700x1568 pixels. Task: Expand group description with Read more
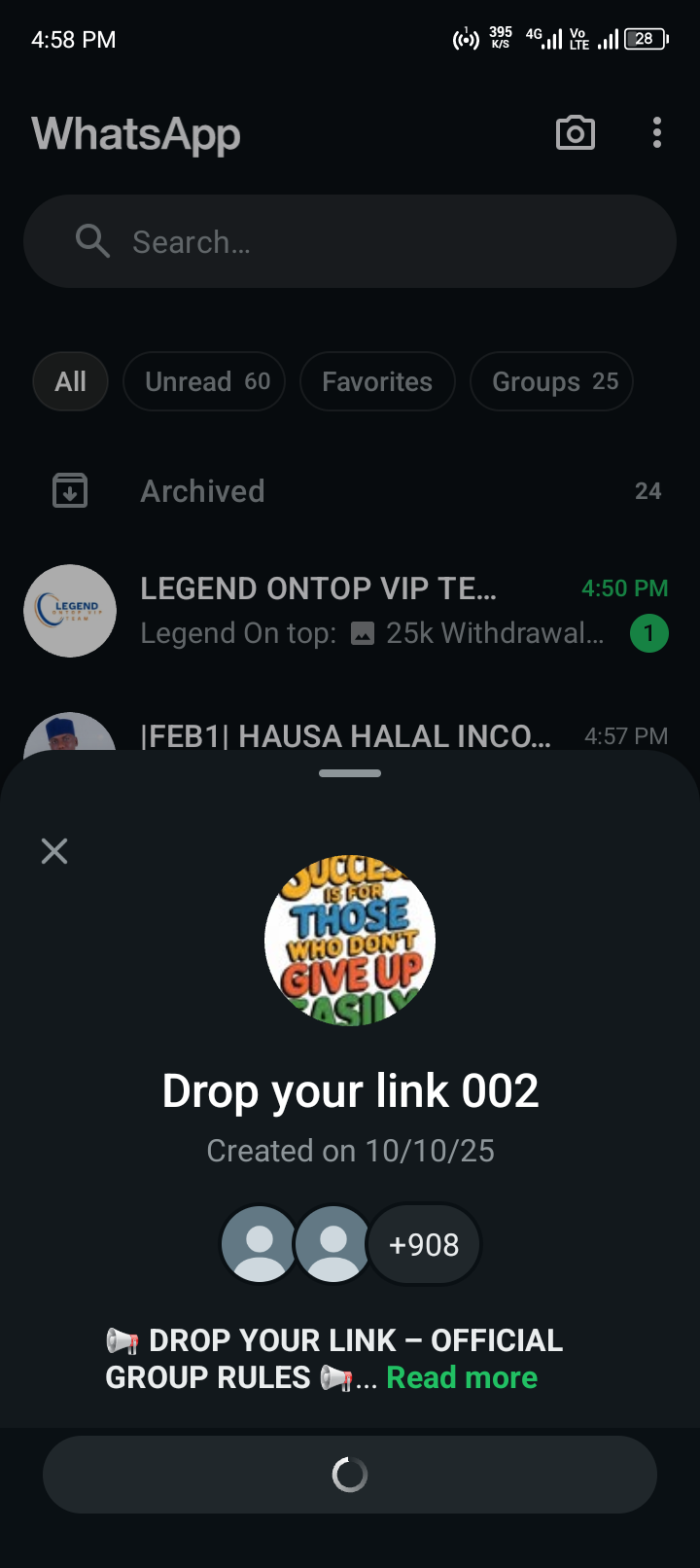(462, 1377)
